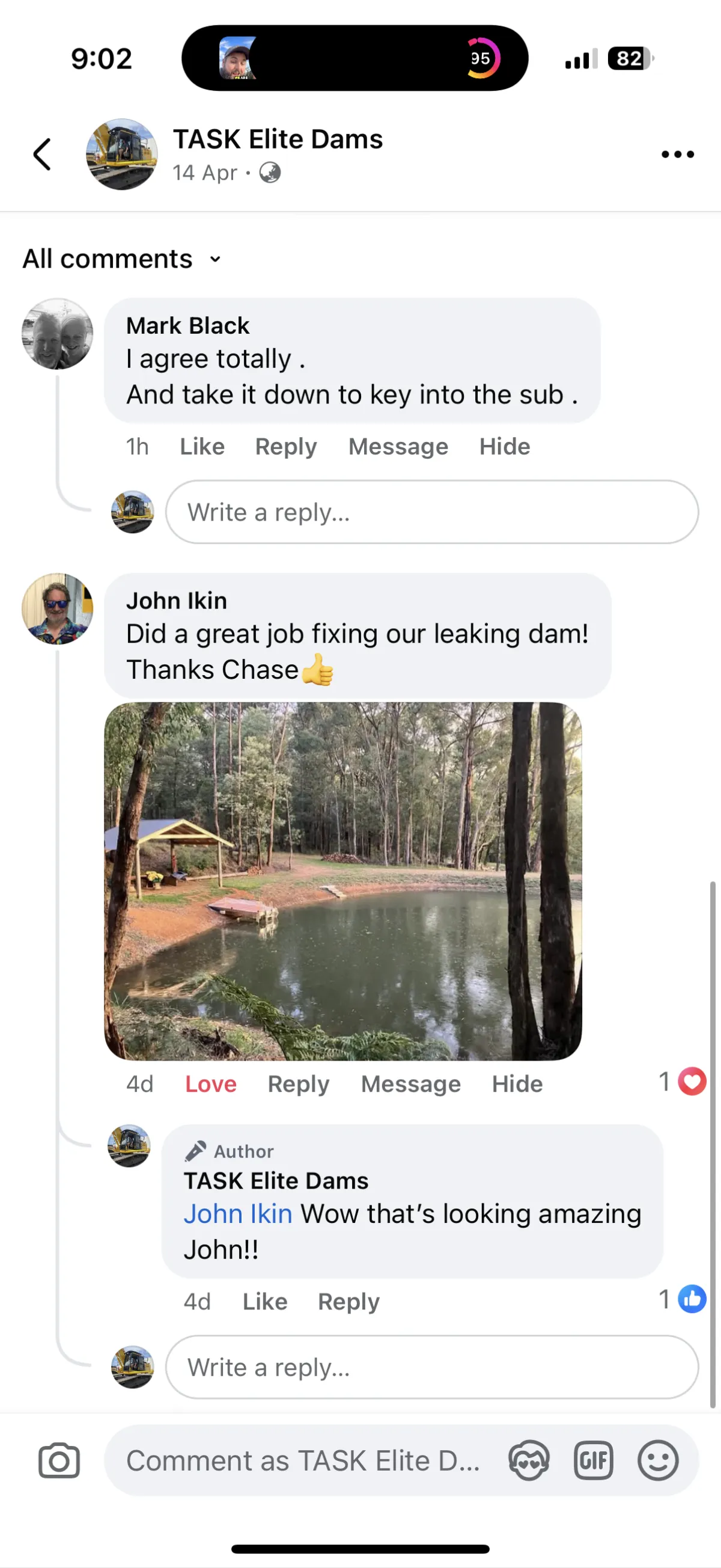The height and width of the screenshot is (1568, 721).
Task: Open the emoji picker smiley
Action: click(x=658, y=1461)
